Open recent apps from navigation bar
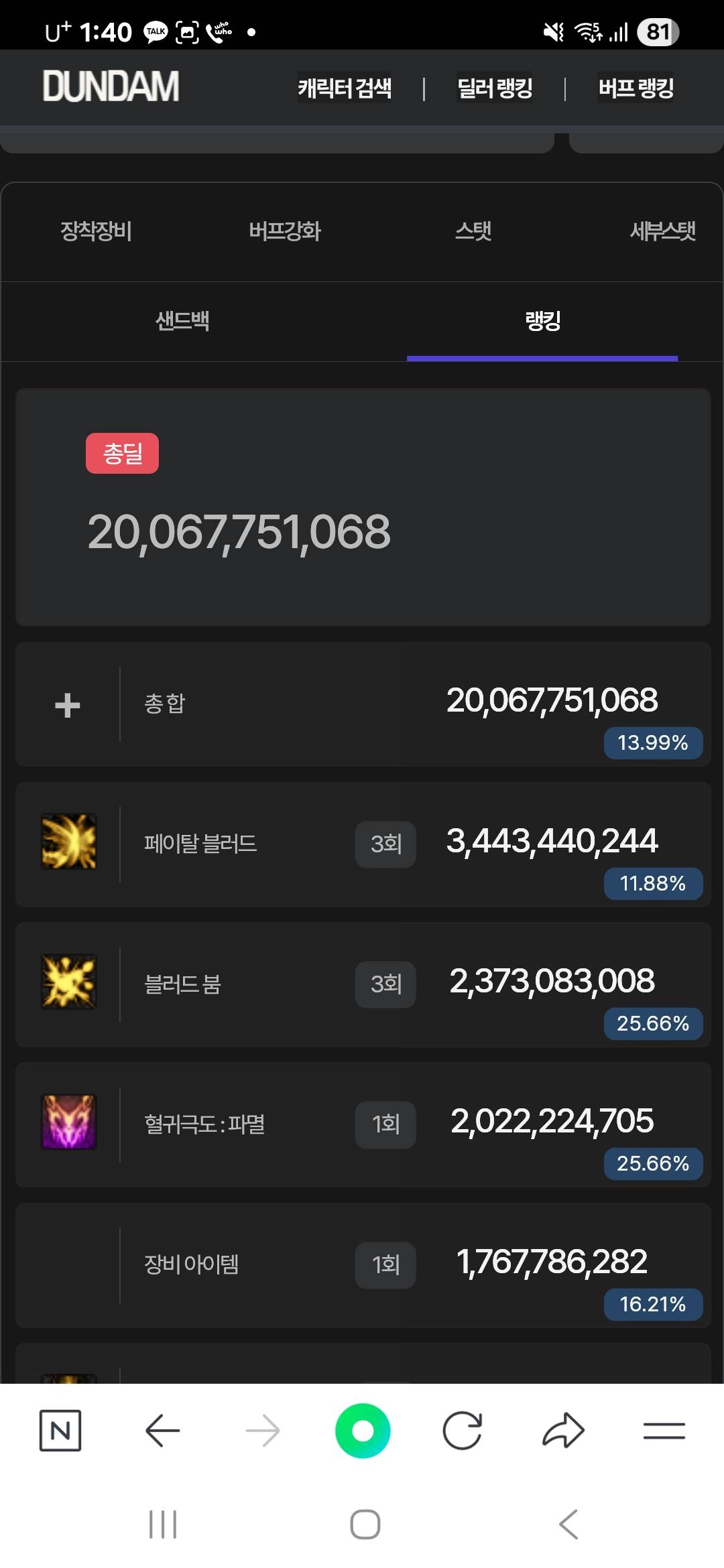The height and width of the screenshot is (1568, 724). [163, 1524]
